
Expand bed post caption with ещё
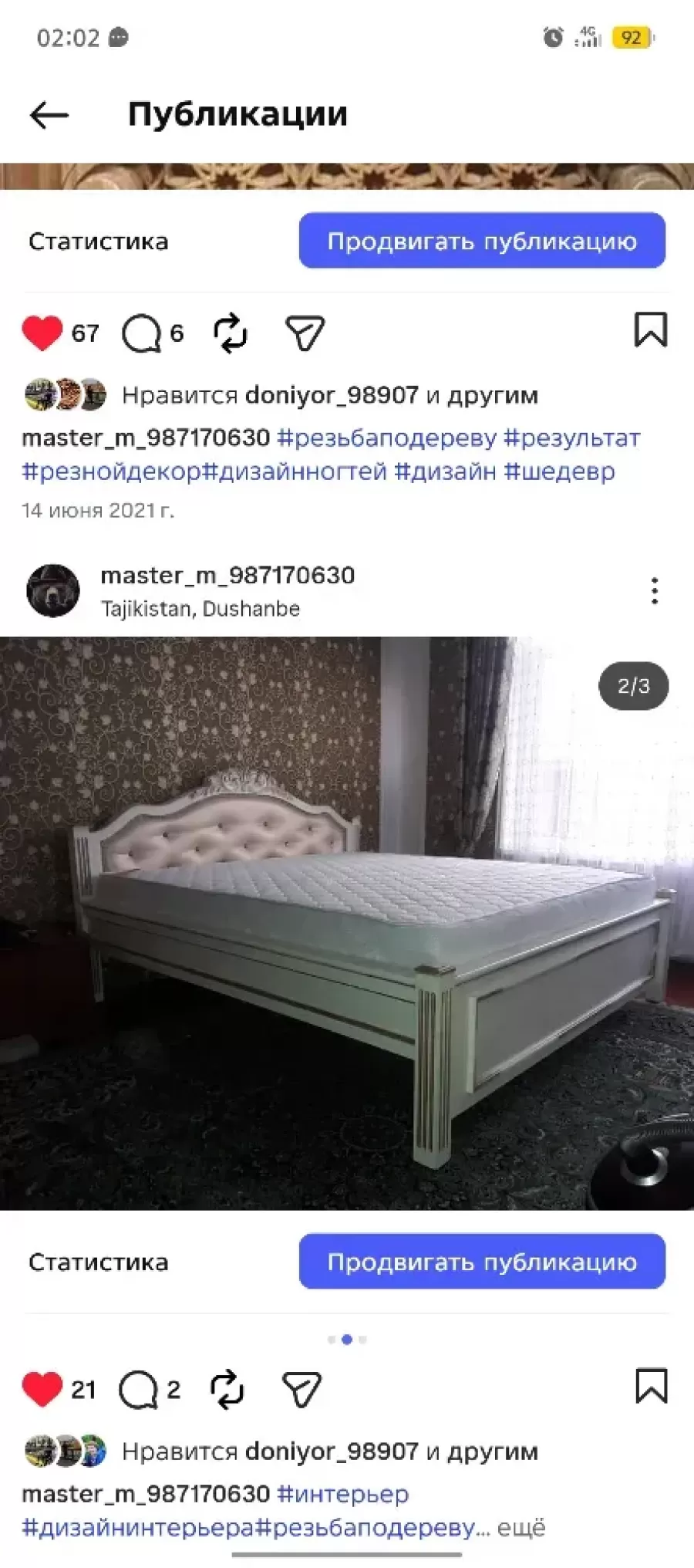pos(521,1528)
